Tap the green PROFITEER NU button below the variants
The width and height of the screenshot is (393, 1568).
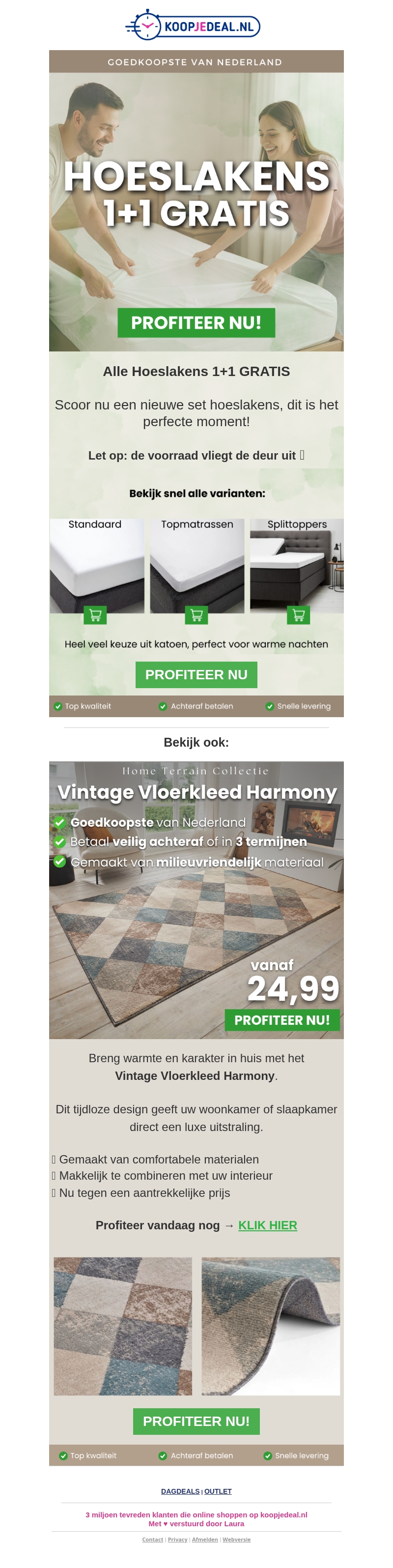point(196,674)
